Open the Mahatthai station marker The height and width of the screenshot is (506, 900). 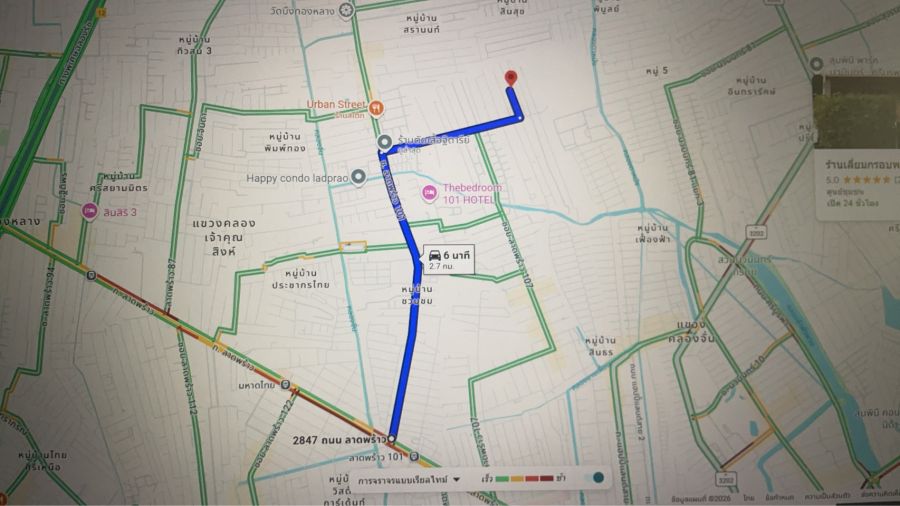click(286, 384)
